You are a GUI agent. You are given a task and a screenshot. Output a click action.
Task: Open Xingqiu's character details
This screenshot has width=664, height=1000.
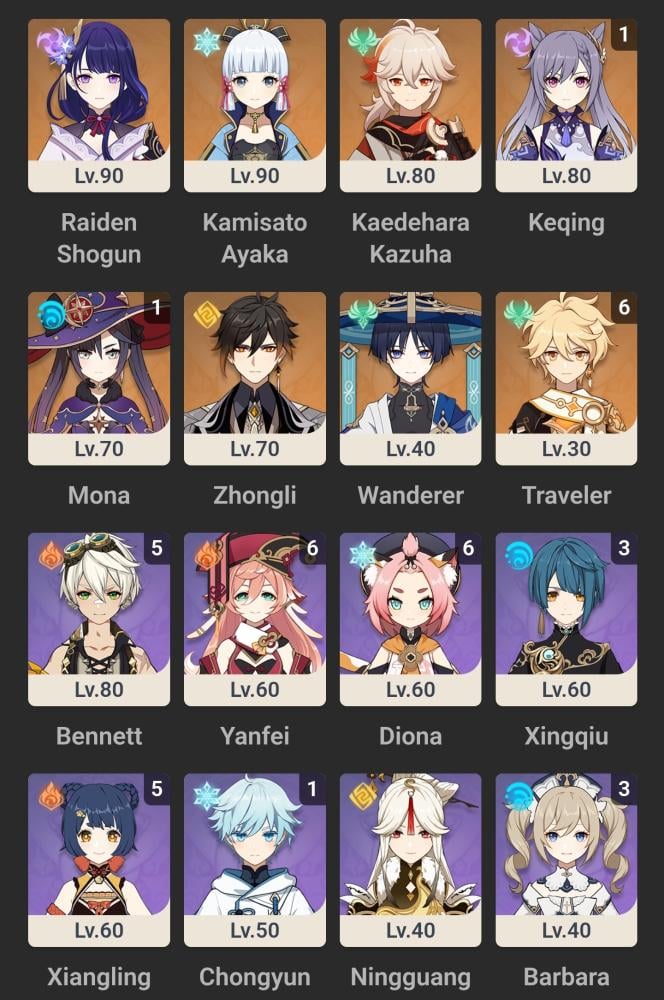(566, 619)
